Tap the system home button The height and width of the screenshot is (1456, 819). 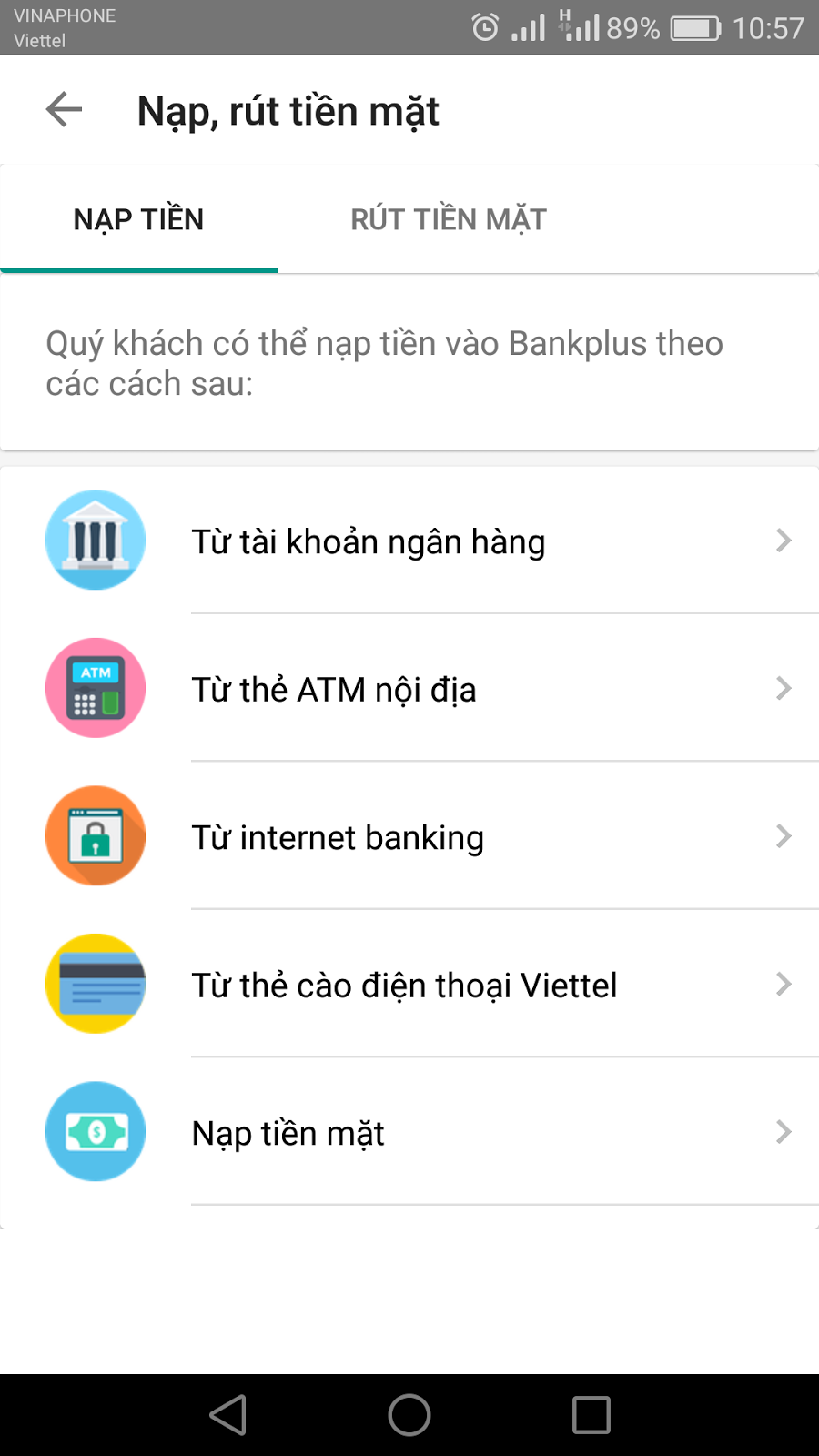[409, 1415]
